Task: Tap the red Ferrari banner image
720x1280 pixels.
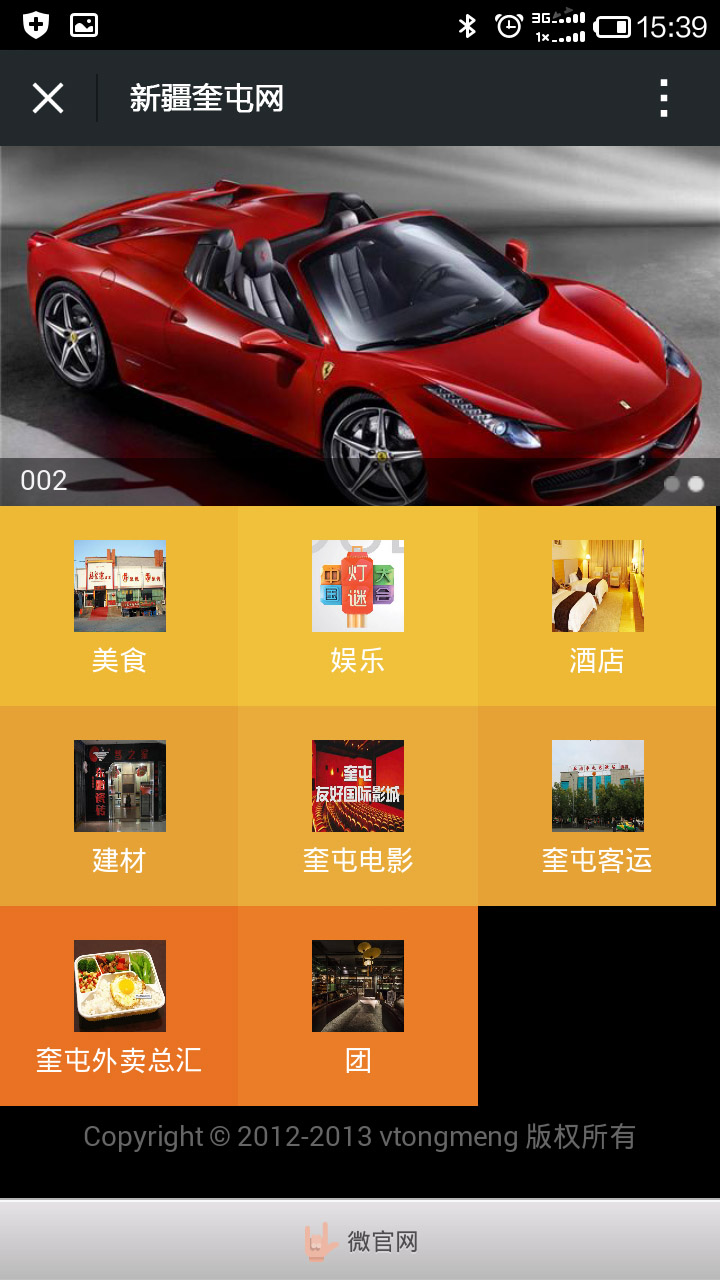Action: (x=360, y=310)
